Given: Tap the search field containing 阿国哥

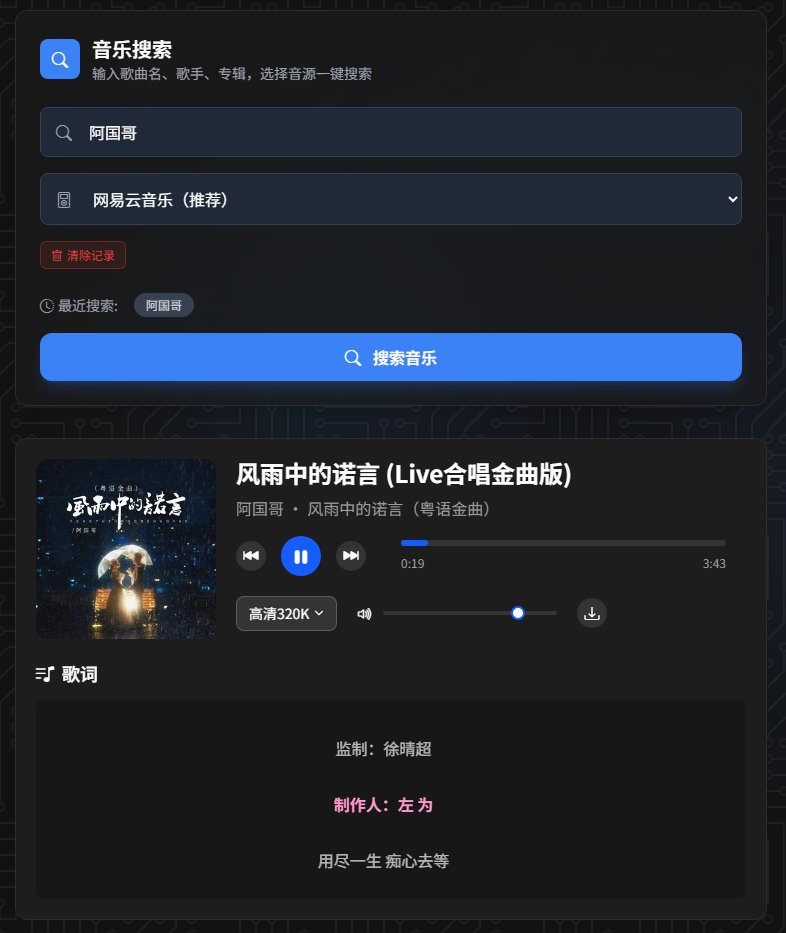Looking at the screenshot, I should pos(390,132).
